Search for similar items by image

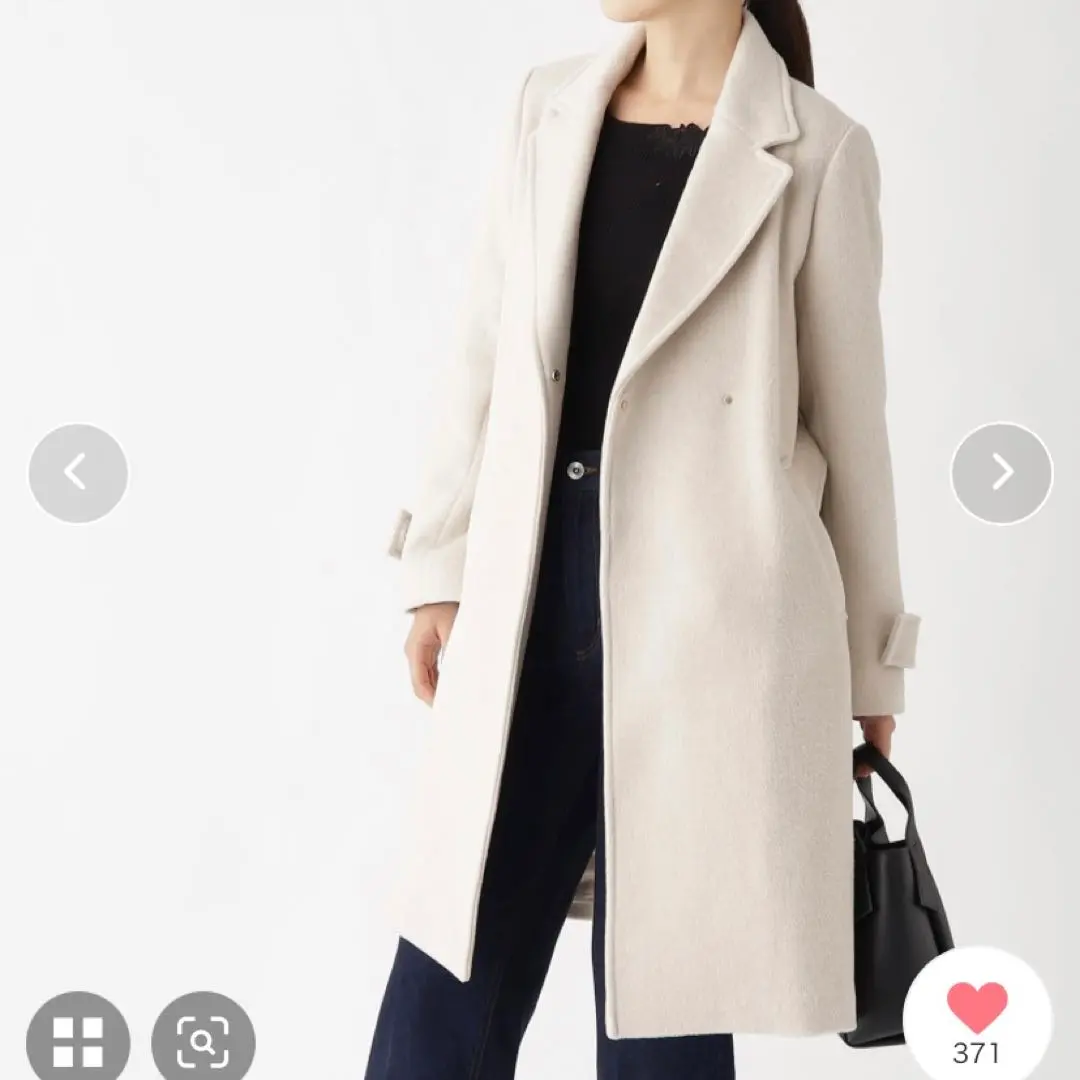203,1040
